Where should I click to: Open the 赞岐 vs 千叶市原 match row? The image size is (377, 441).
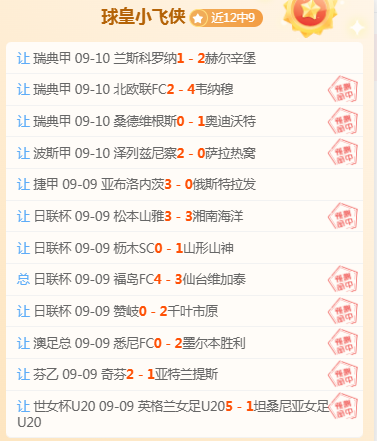click(184, 311)
